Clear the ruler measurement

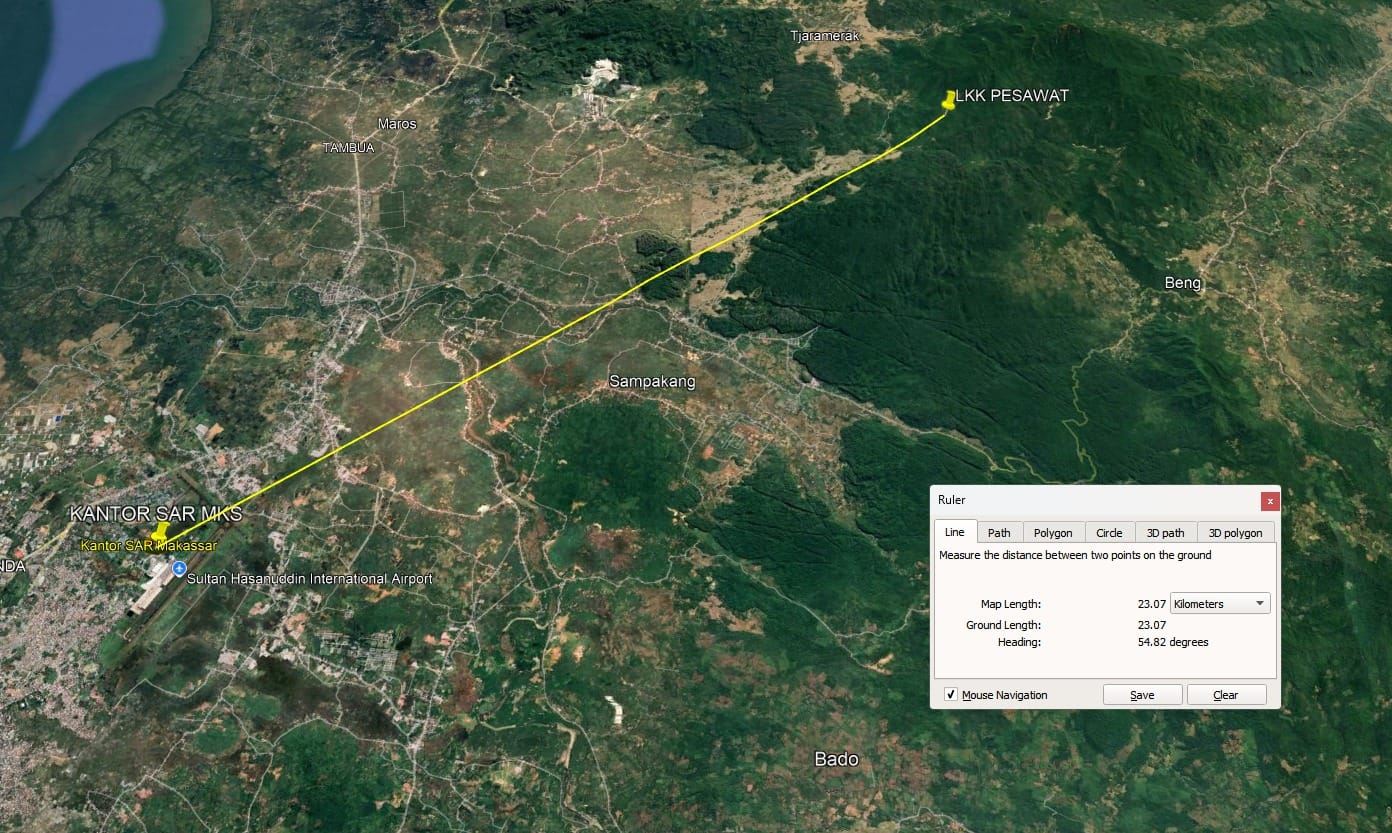[1226, 695]
